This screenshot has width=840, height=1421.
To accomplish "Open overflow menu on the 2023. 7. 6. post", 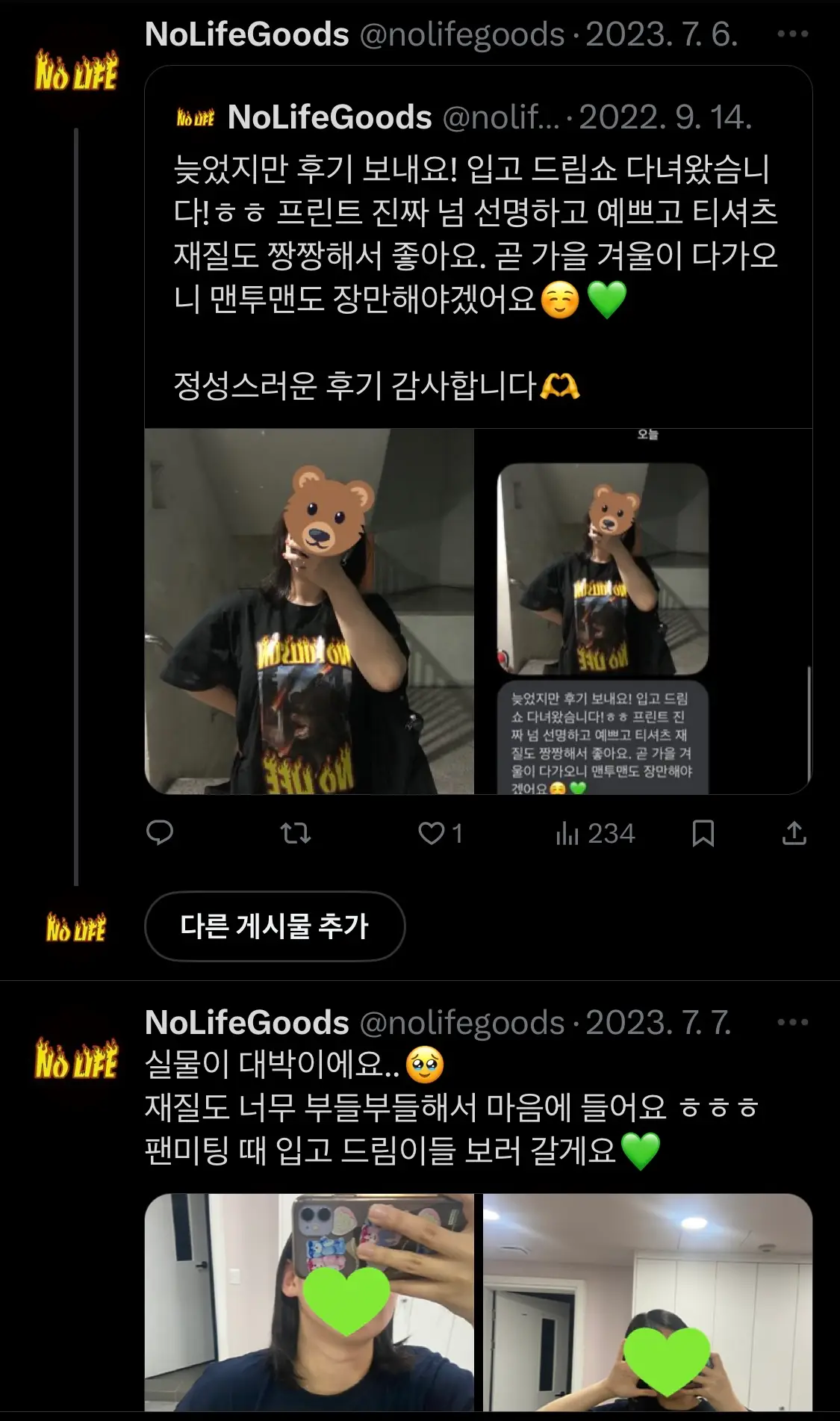I will (792, 34).
